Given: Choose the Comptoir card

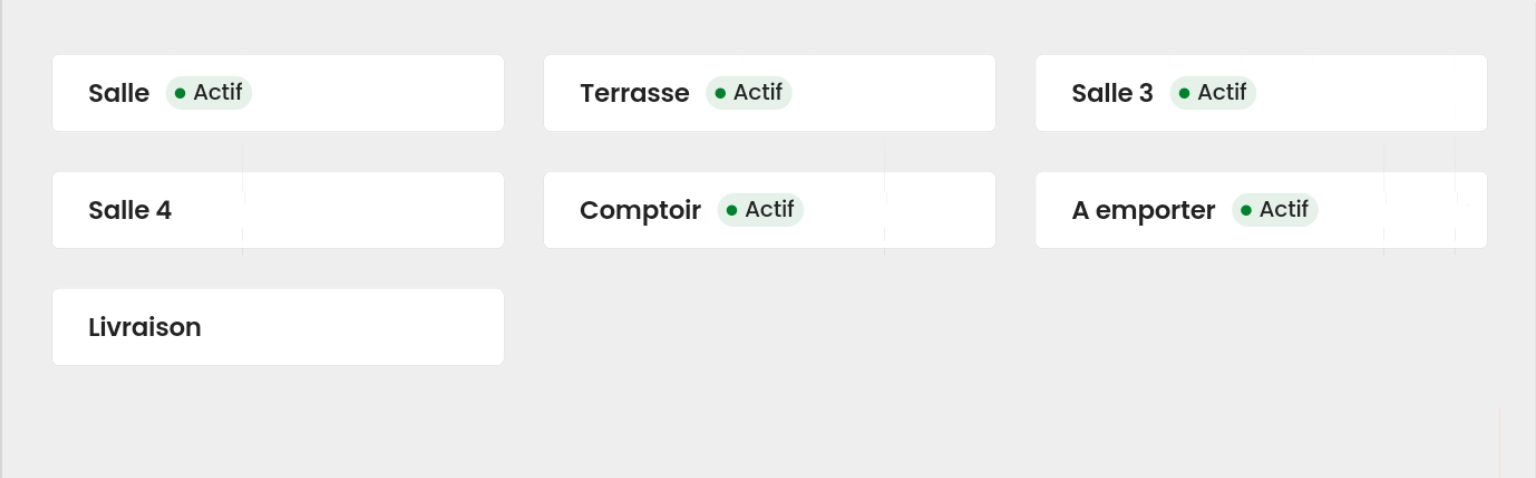Looking at the screenshot, I should (769, 210).
